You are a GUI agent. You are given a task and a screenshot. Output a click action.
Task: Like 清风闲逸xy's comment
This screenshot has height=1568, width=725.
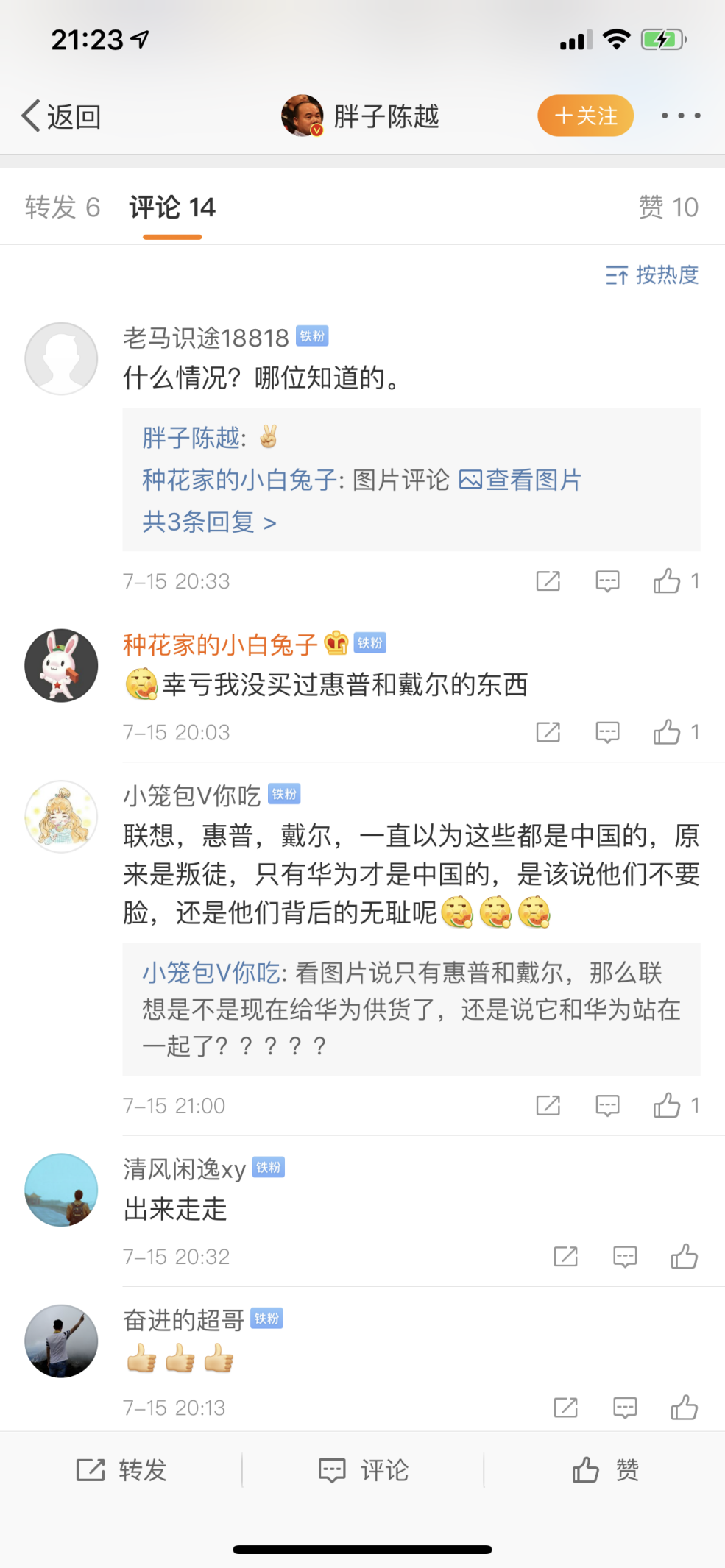[x=684, y=1256]
